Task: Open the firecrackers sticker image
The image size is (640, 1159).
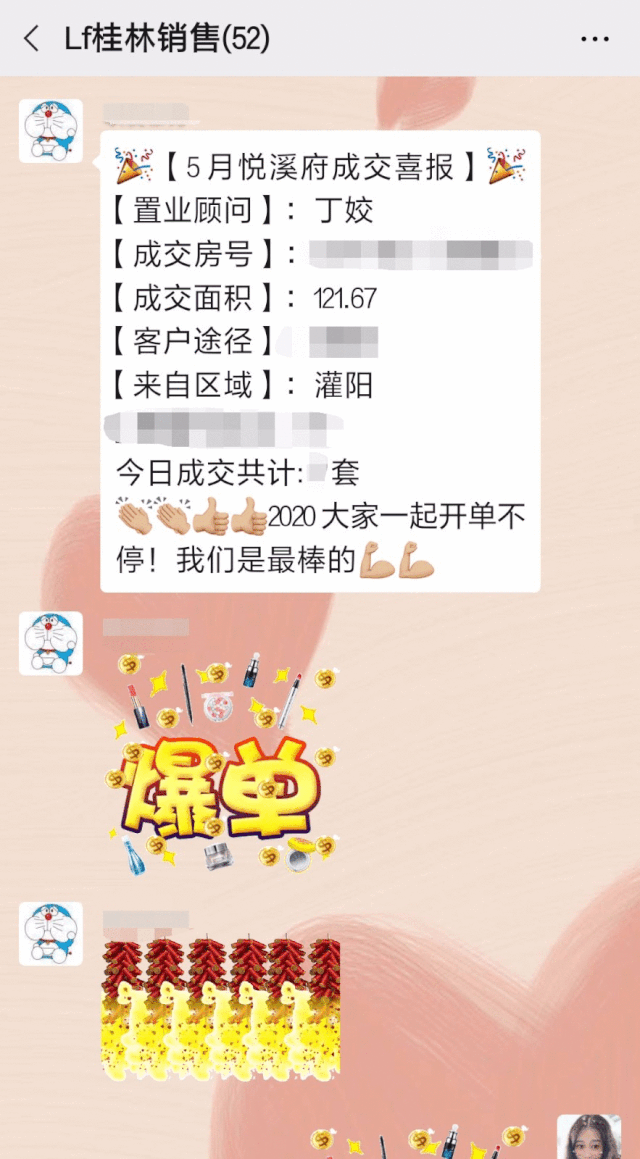Action: point(221,1008)
